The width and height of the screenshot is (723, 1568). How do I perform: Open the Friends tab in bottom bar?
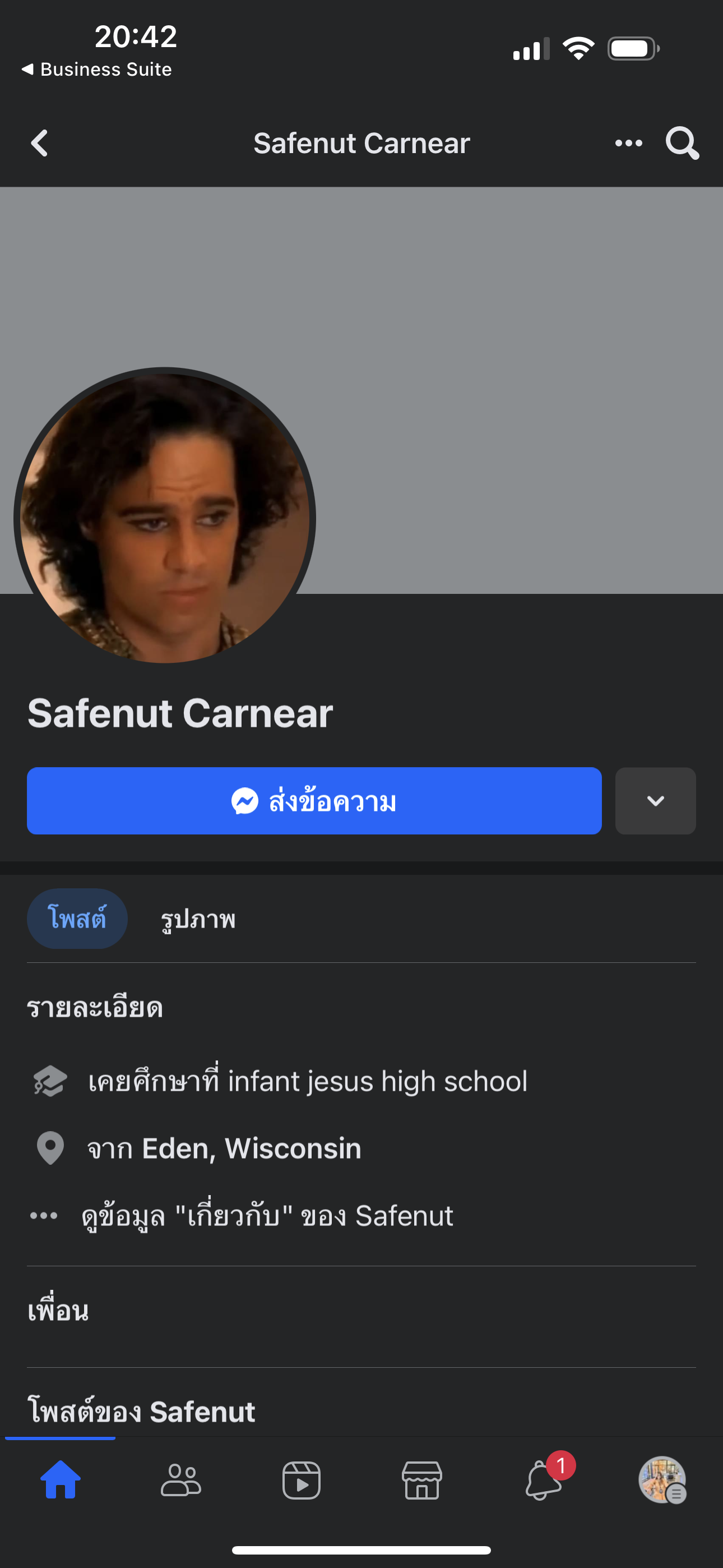point(180,1480)
